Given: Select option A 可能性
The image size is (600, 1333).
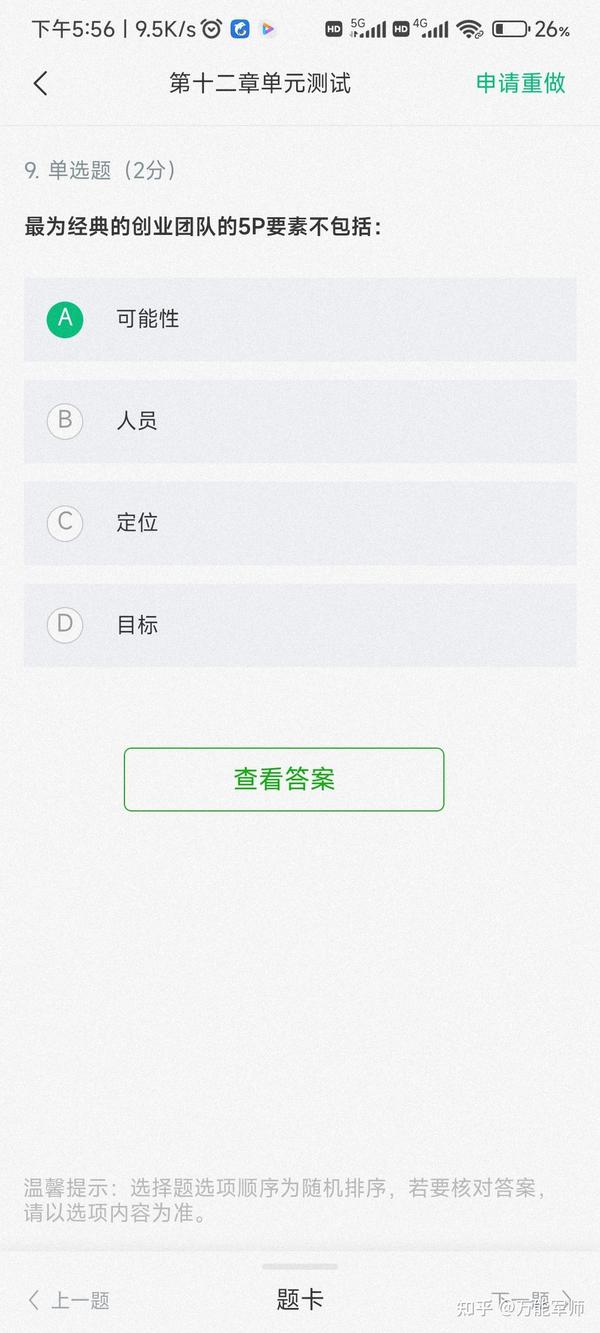Looking at the screenshot, I should pos(300,319).
